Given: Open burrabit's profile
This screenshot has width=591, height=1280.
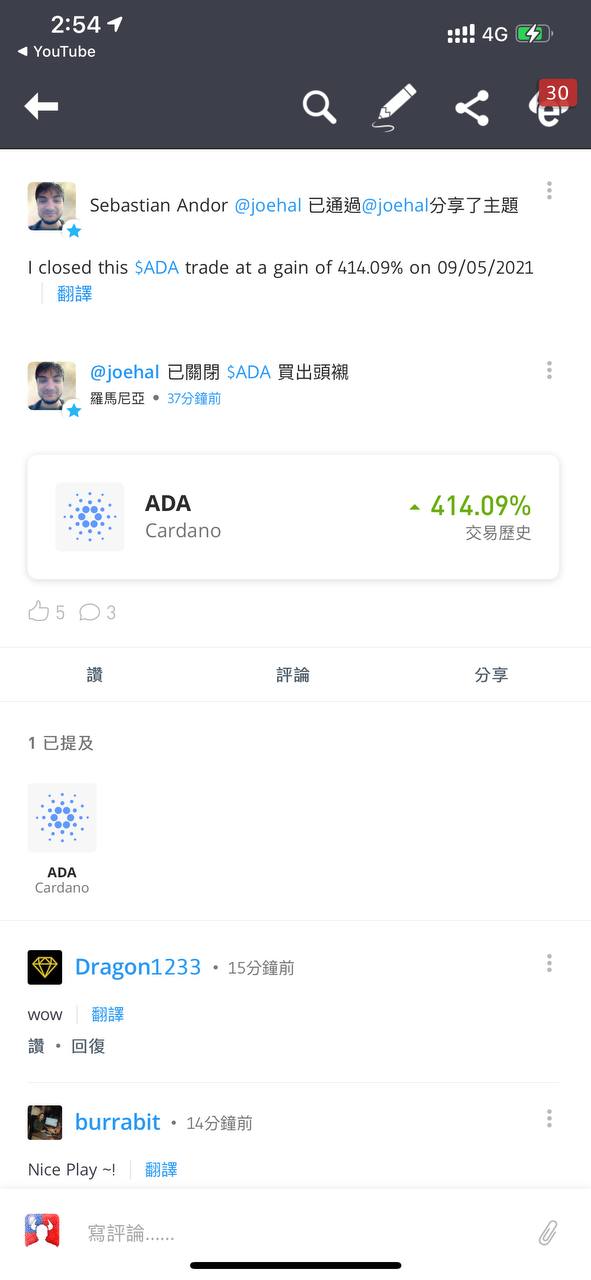Looking at the screenshot, I should (117, 1122).
